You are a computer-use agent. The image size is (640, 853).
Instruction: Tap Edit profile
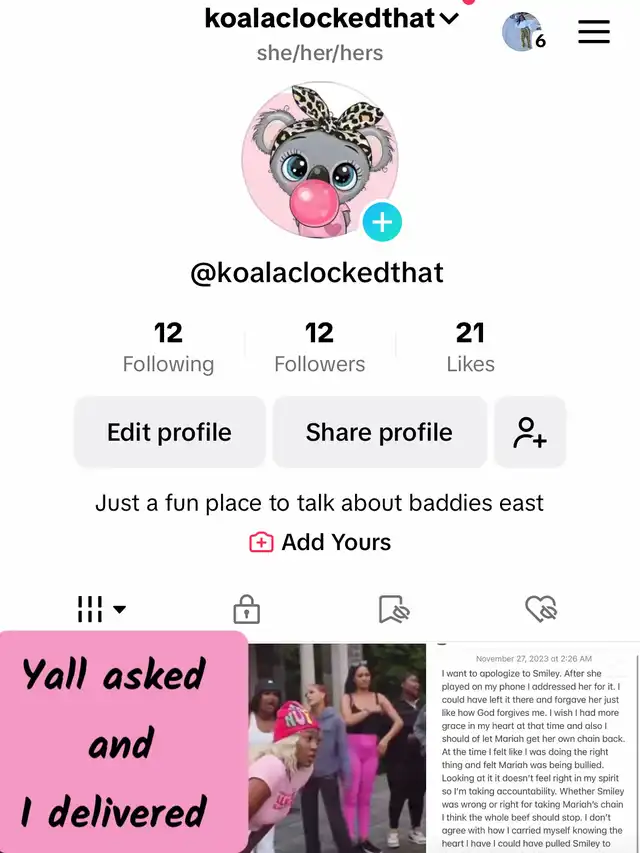[169, 432]
